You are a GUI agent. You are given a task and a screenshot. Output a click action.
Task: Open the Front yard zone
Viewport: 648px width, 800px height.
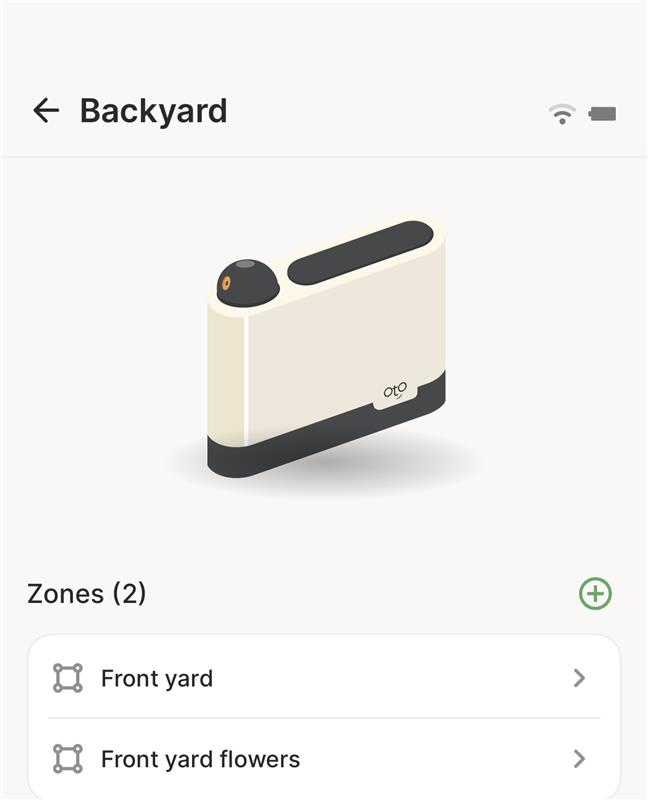[x=323, y=679]
